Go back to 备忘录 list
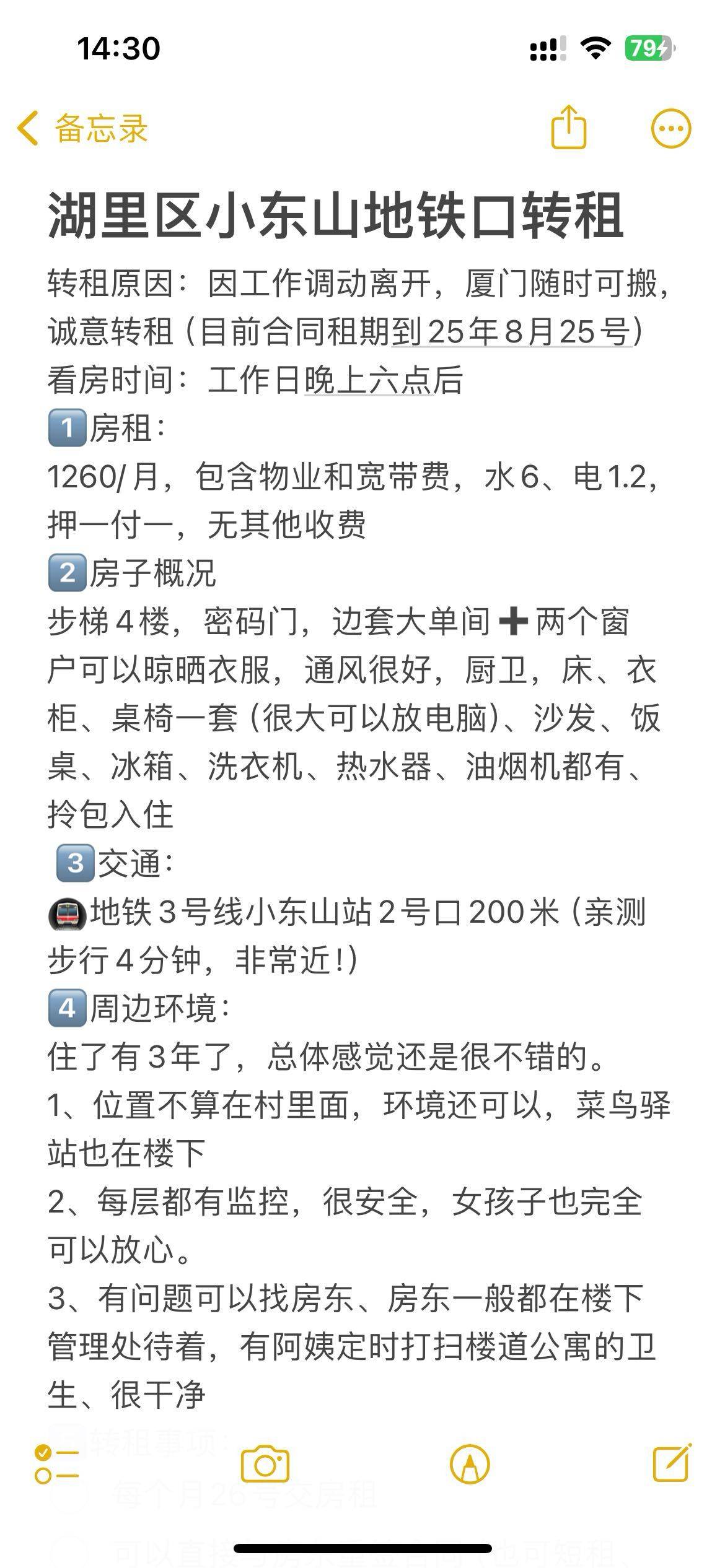 (x=82, y=129)
